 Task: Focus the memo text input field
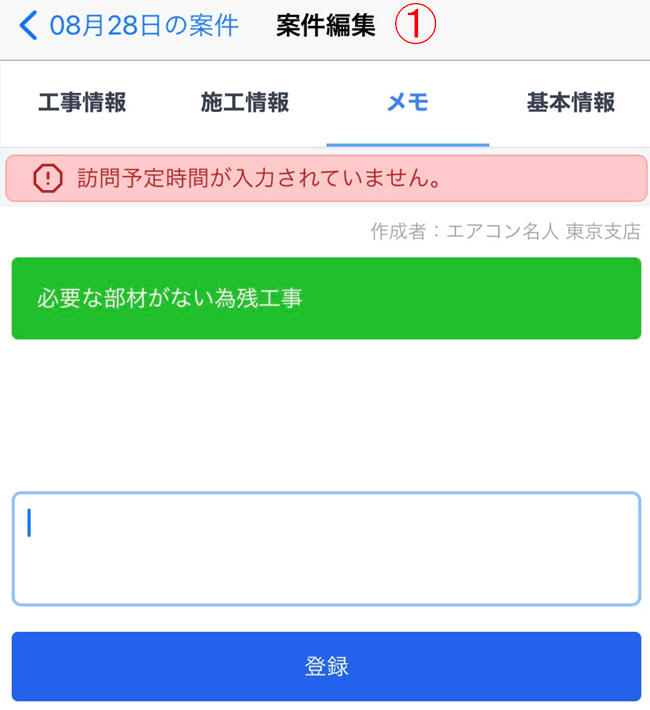pos(326,549)
